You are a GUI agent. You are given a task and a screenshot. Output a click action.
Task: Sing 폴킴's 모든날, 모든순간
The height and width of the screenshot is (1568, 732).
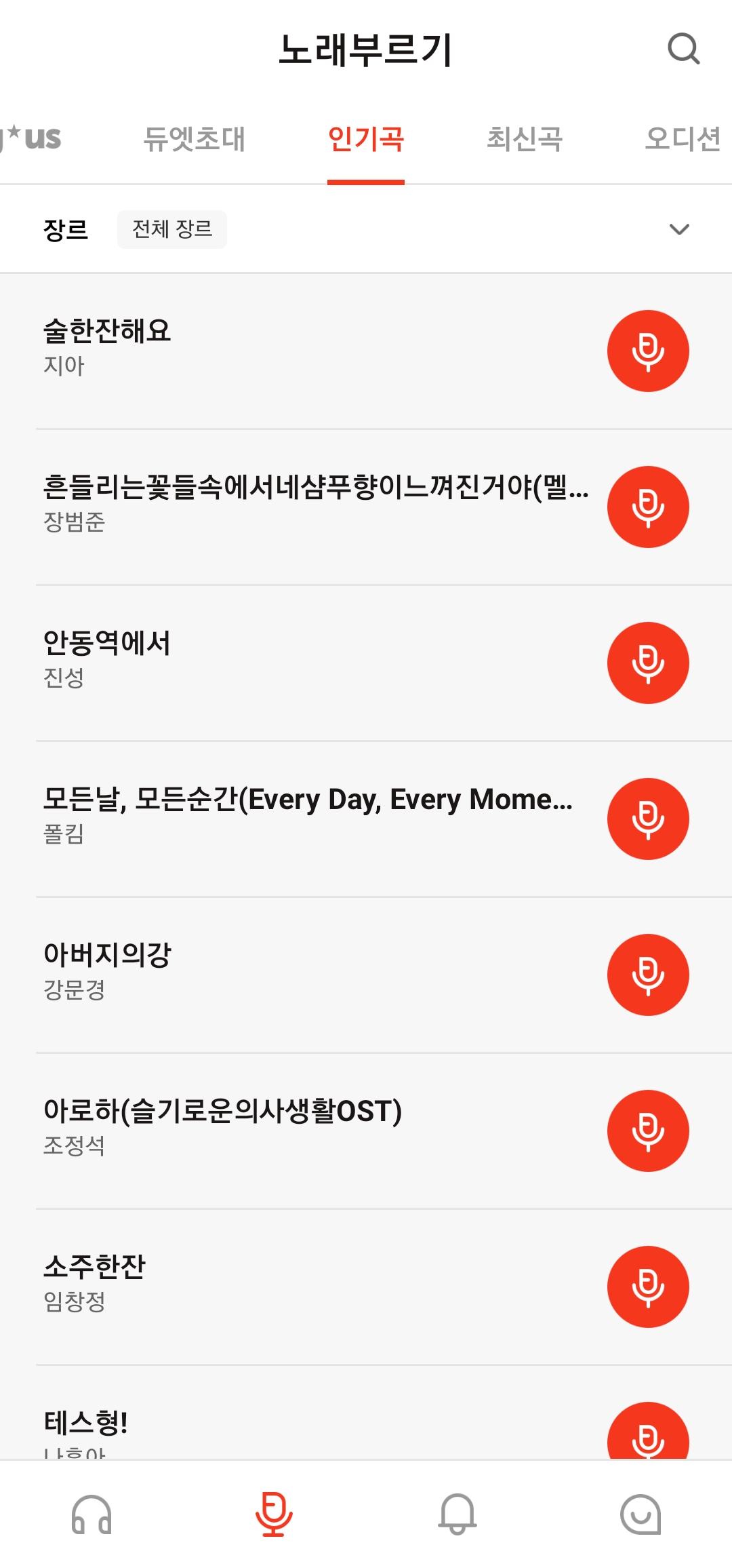(648, 819)
